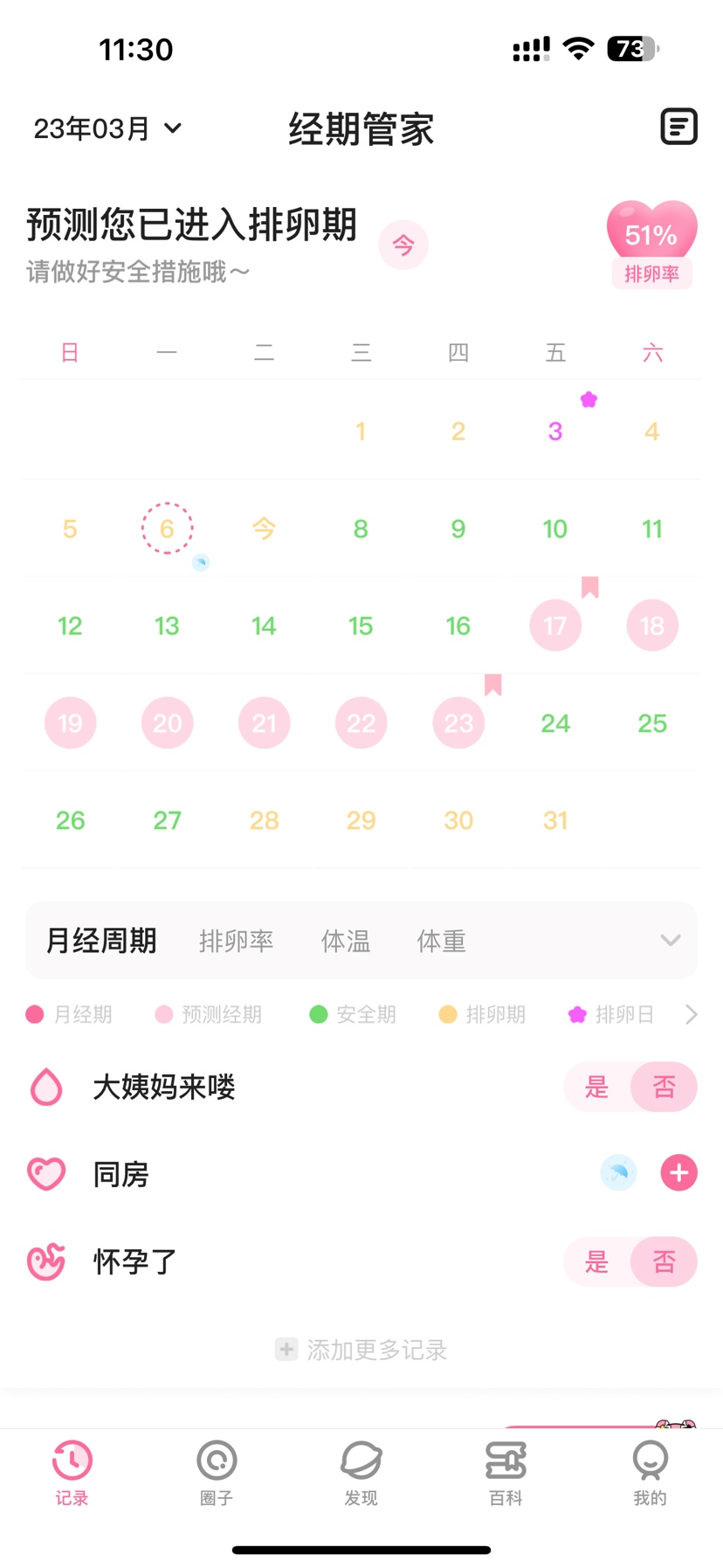Go to the 发现 tab
Screen dimensions: 723x1568
pos(361,1473)
